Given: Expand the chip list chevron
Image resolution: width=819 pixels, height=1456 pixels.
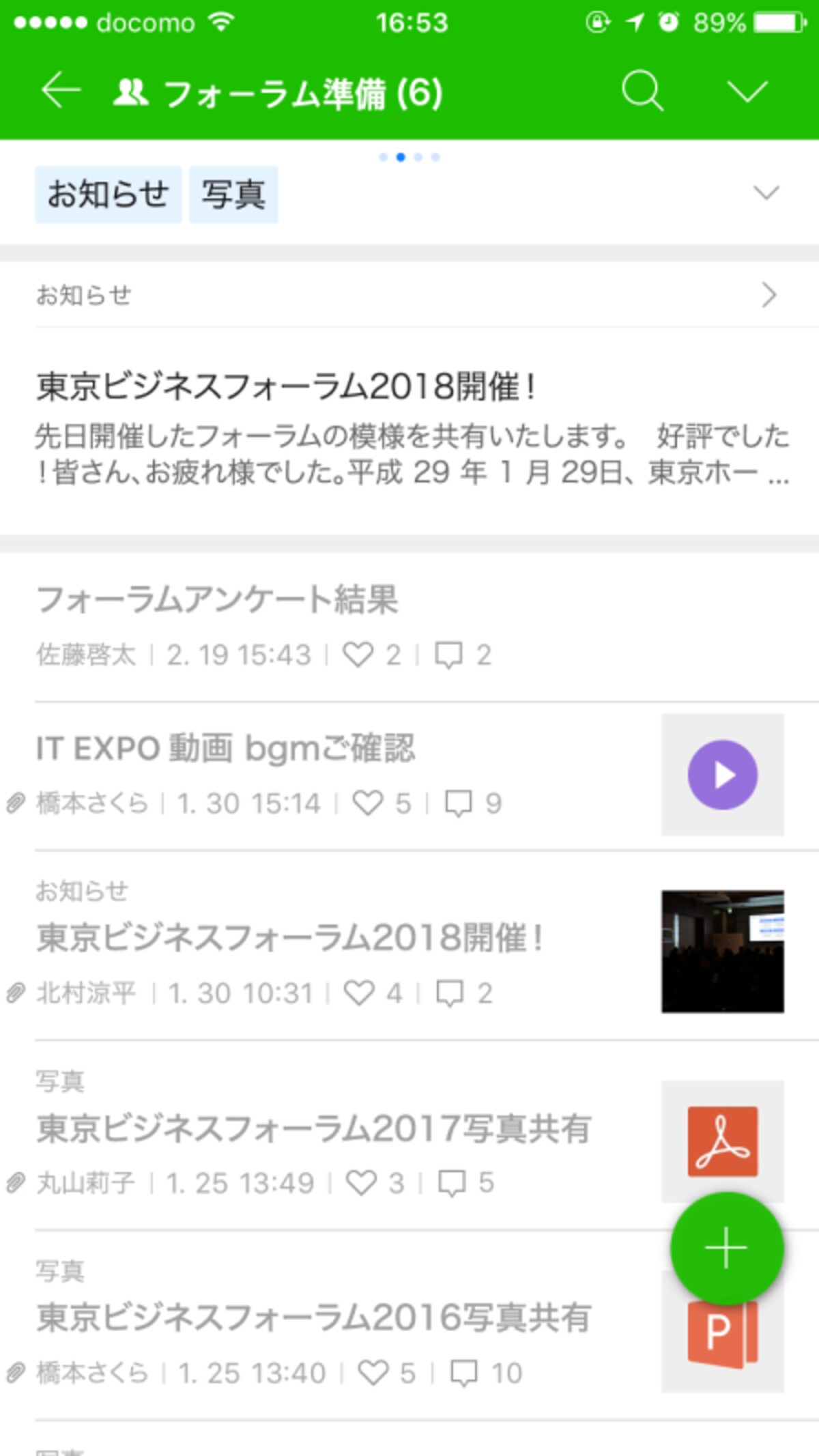Looking at the screenshot, I should click(x=766, y=193).
